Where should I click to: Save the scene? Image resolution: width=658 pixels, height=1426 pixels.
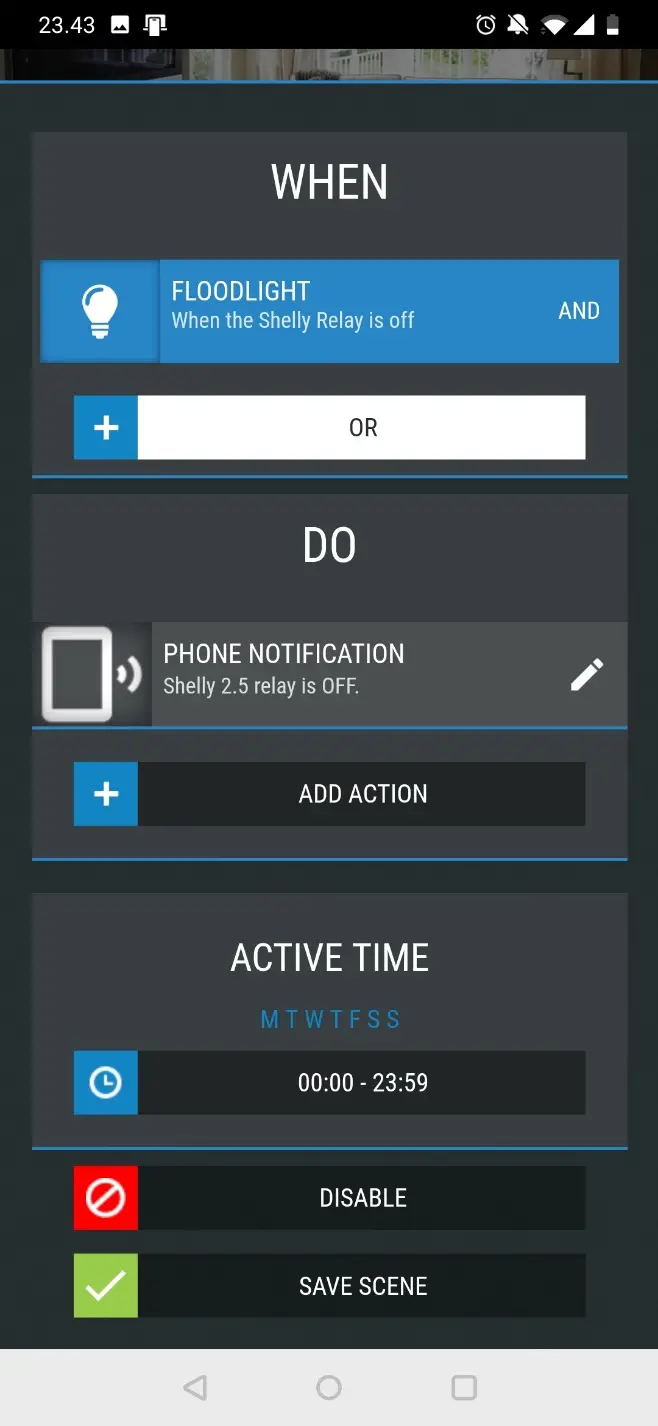[x=329, y=1286]
